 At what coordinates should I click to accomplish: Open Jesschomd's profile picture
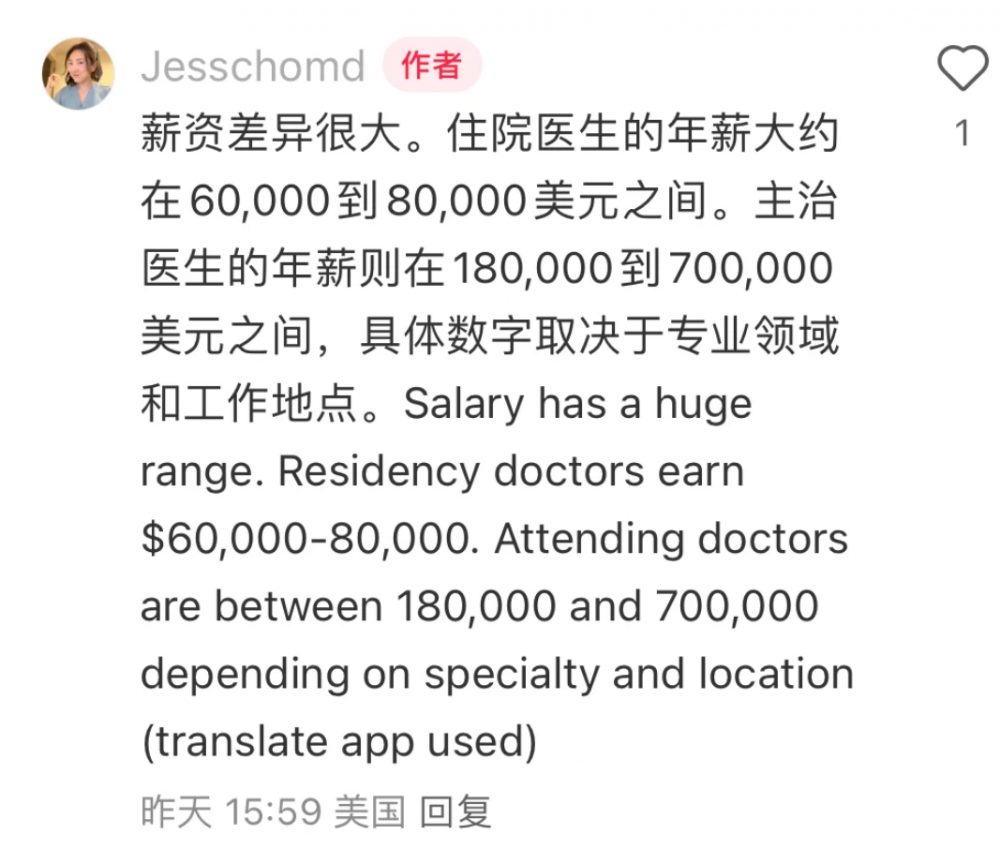point(78,74)
